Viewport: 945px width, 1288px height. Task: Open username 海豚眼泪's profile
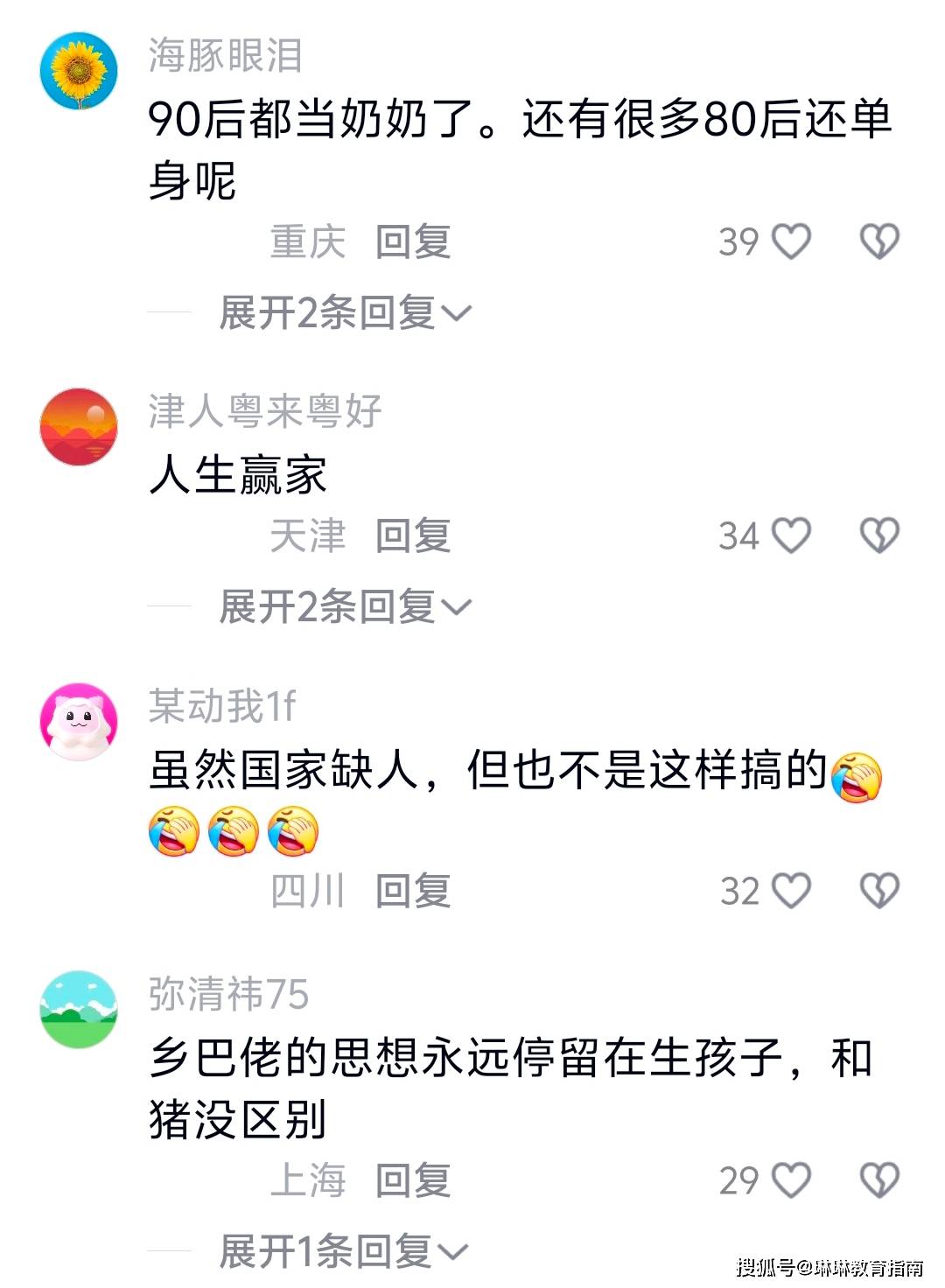click(x=225, y=56)
